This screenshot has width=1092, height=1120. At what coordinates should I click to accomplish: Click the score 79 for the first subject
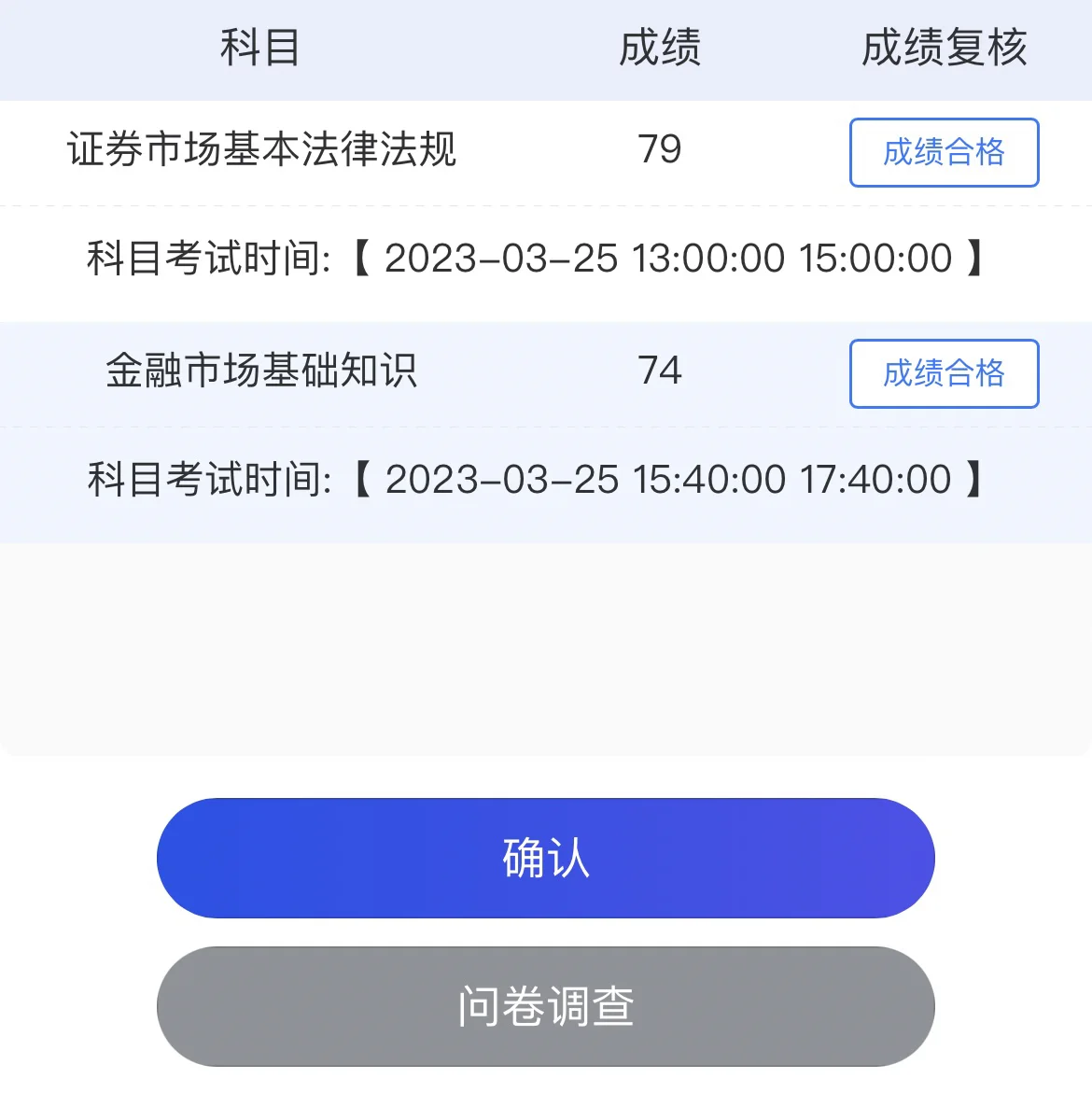coord(659,147)
